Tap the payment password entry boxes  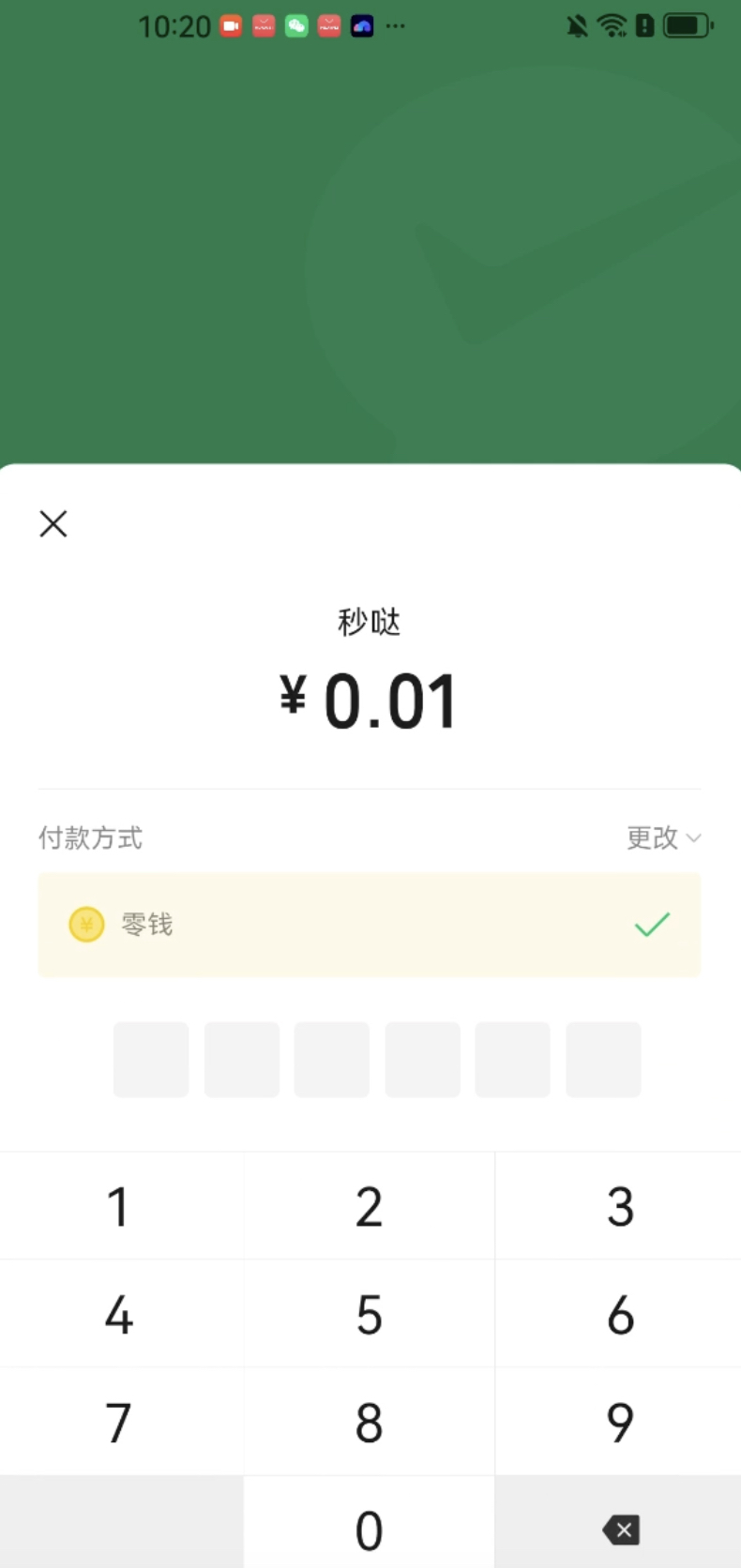(377, 1060)
